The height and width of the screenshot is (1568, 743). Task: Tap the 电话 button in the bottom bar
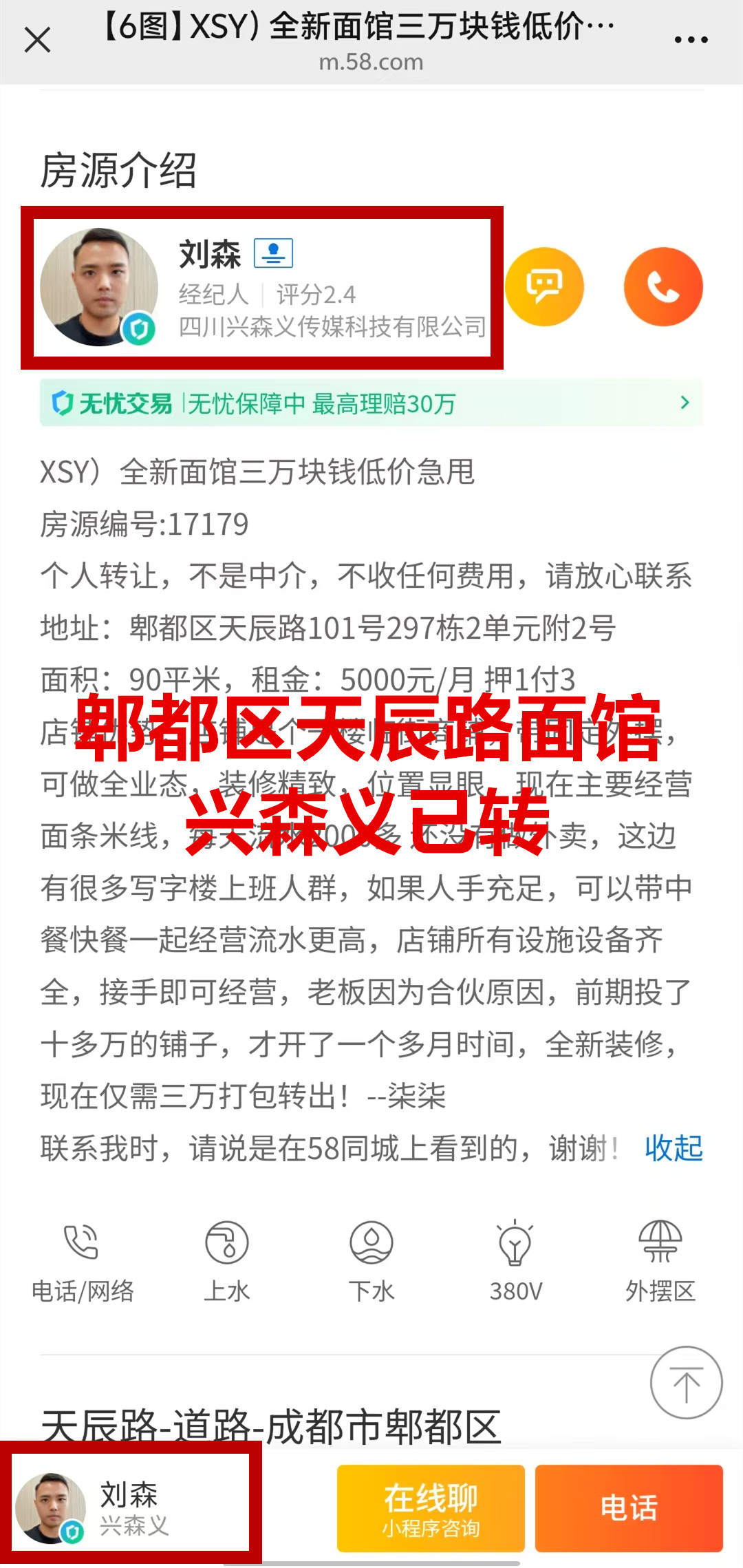click(x=629, y=1509)
